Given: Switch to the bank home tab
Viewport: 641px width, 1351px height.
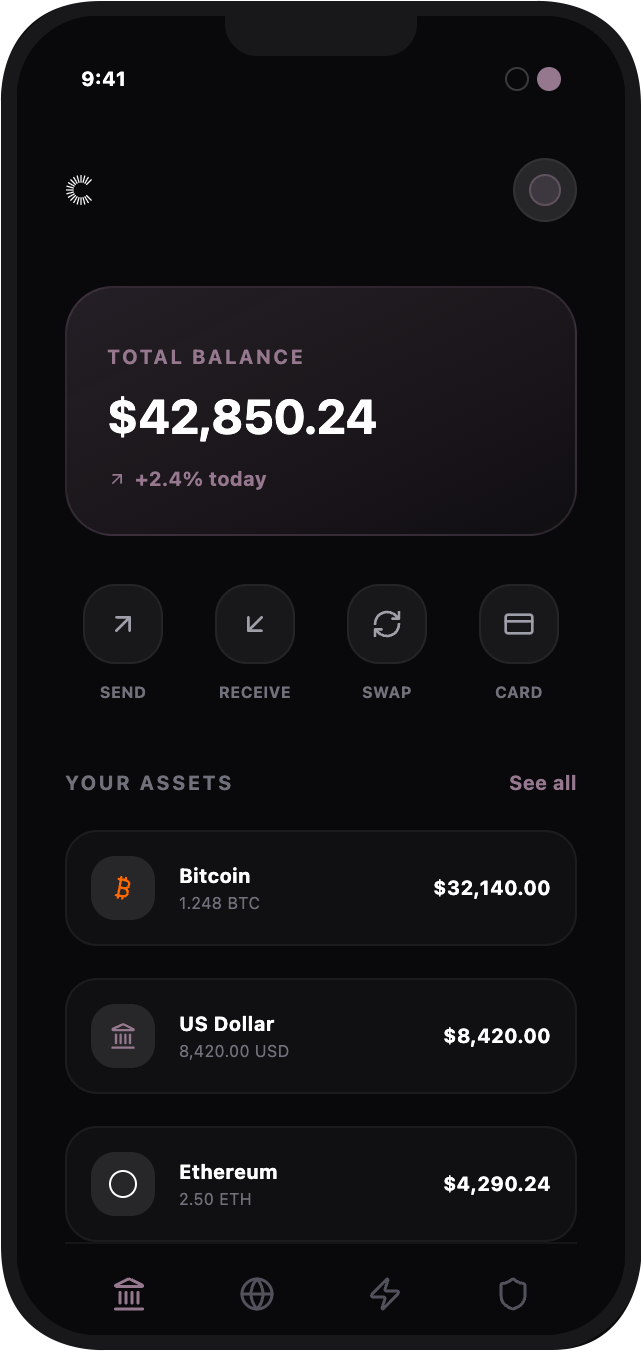Looking at the screenshot, I should click(129, 1295).
